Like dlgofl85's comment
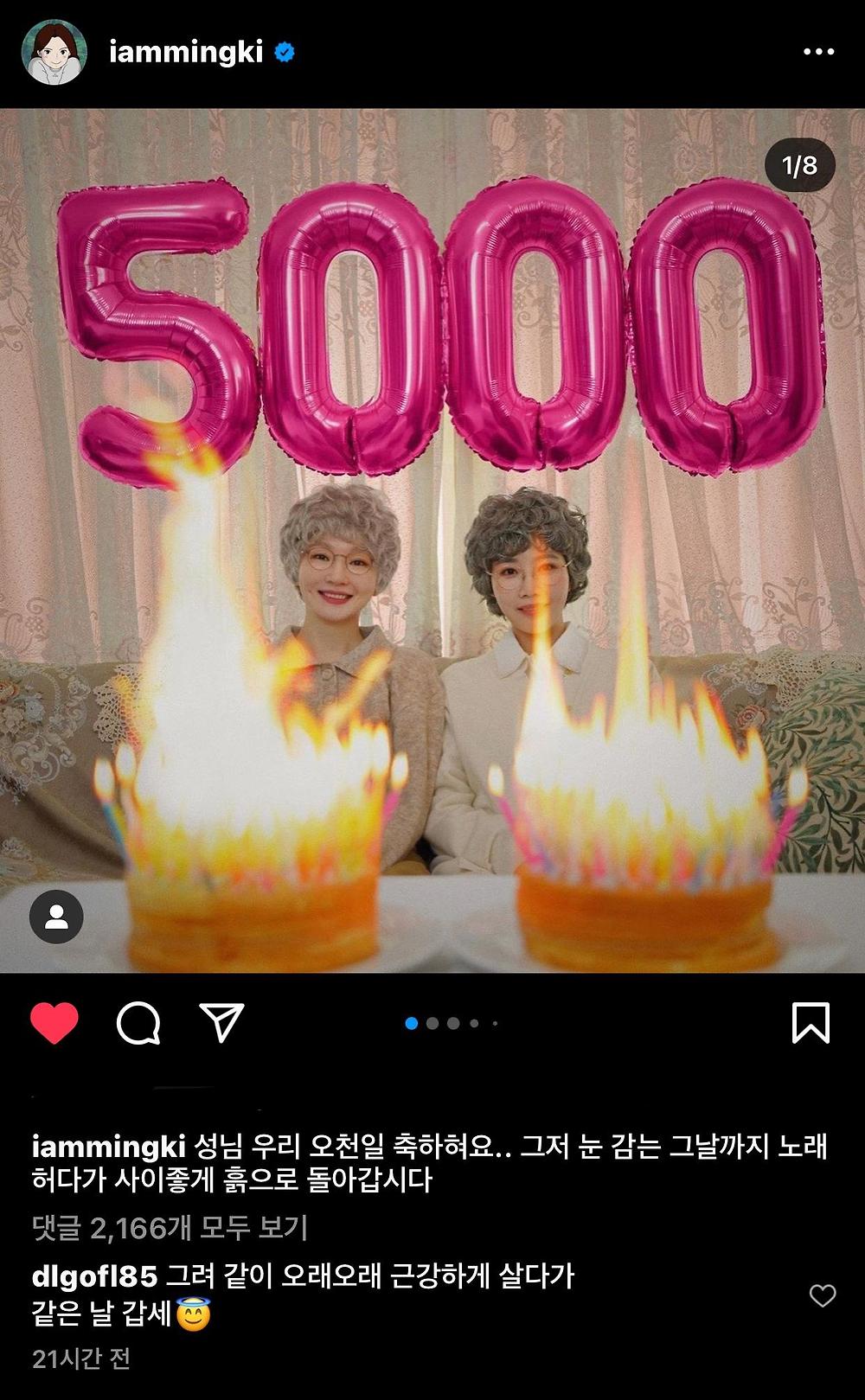 (823, 1295)
